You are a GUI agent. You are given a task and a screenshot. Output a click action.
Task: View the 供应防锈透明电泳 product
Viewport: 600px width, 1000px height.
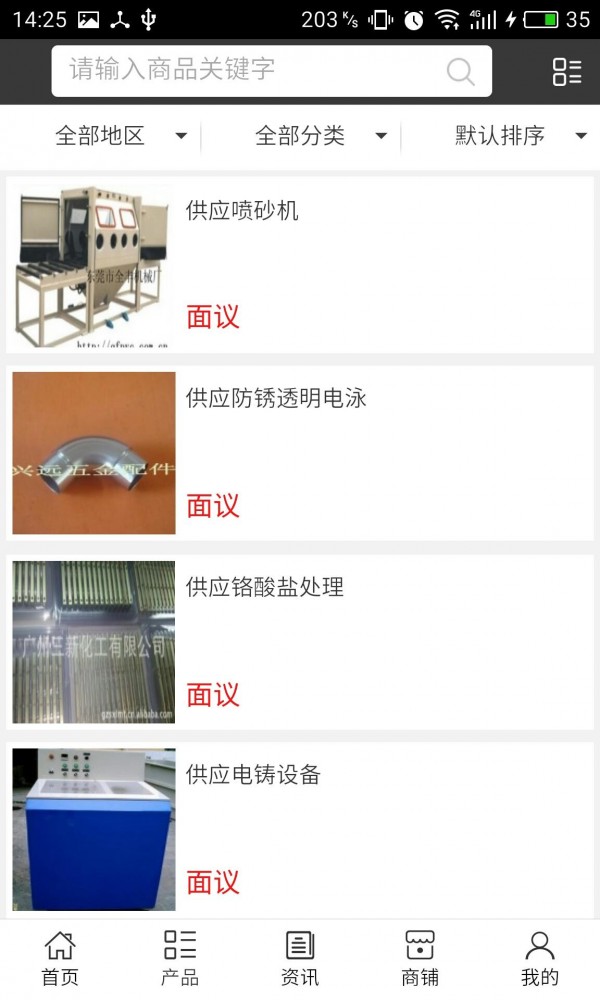[300, 453]
